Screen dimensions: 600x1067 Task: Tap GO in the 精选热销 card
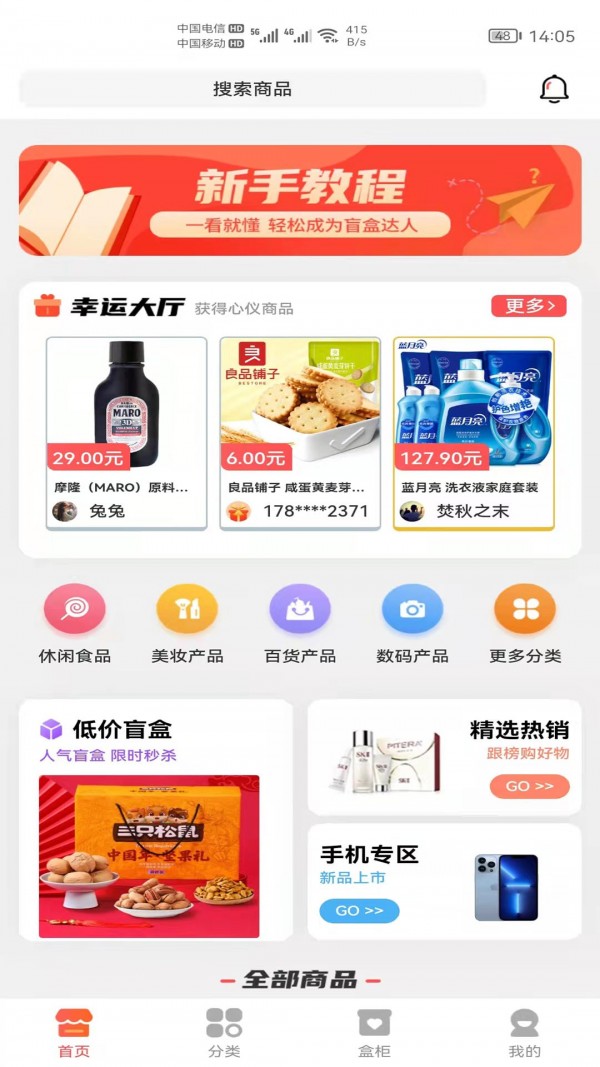[529, 786]
